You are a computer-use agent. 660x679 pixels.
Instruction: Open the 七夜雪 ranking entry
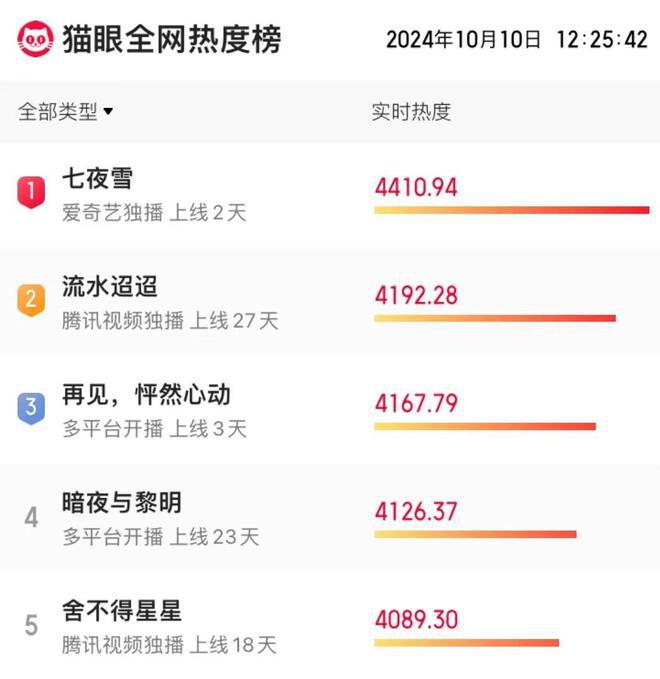98,179
